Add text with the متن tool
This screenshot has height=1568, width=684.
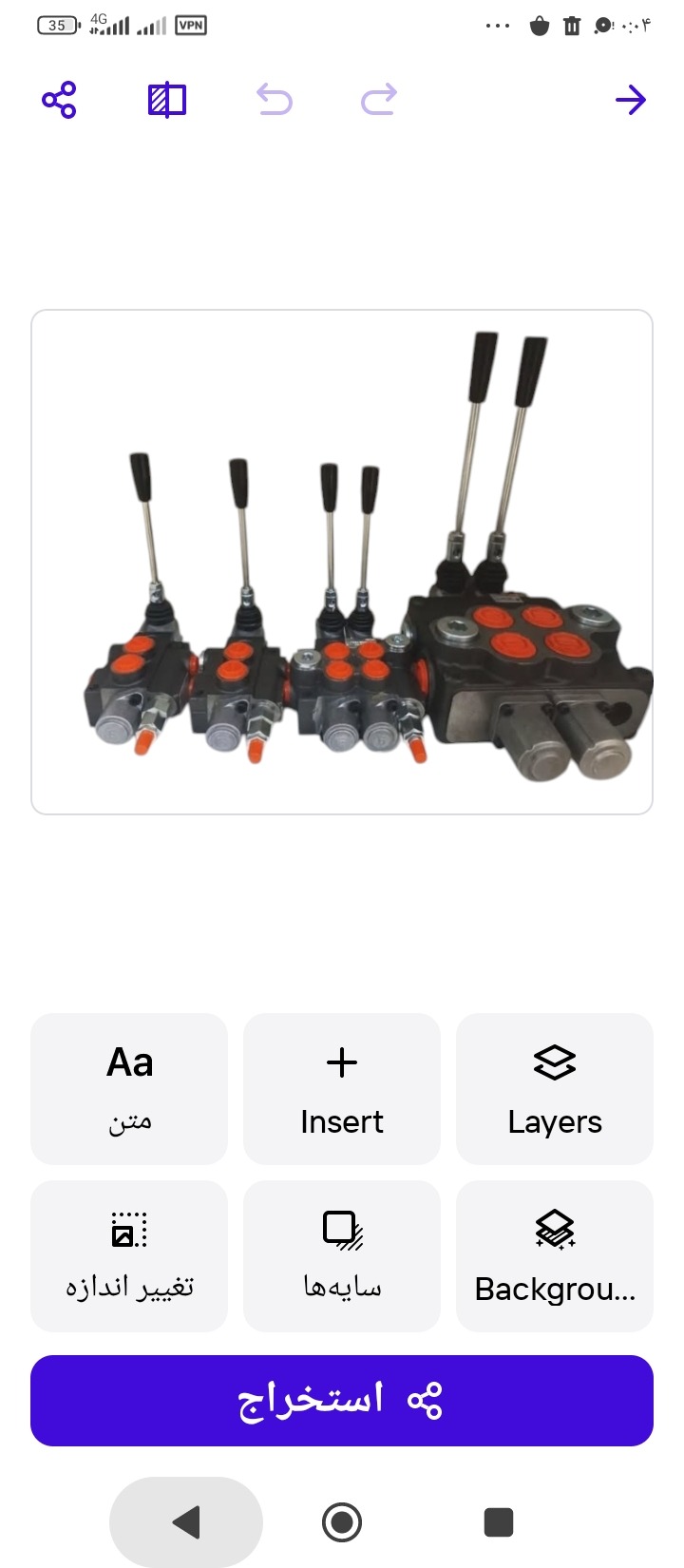point(129,1089)
